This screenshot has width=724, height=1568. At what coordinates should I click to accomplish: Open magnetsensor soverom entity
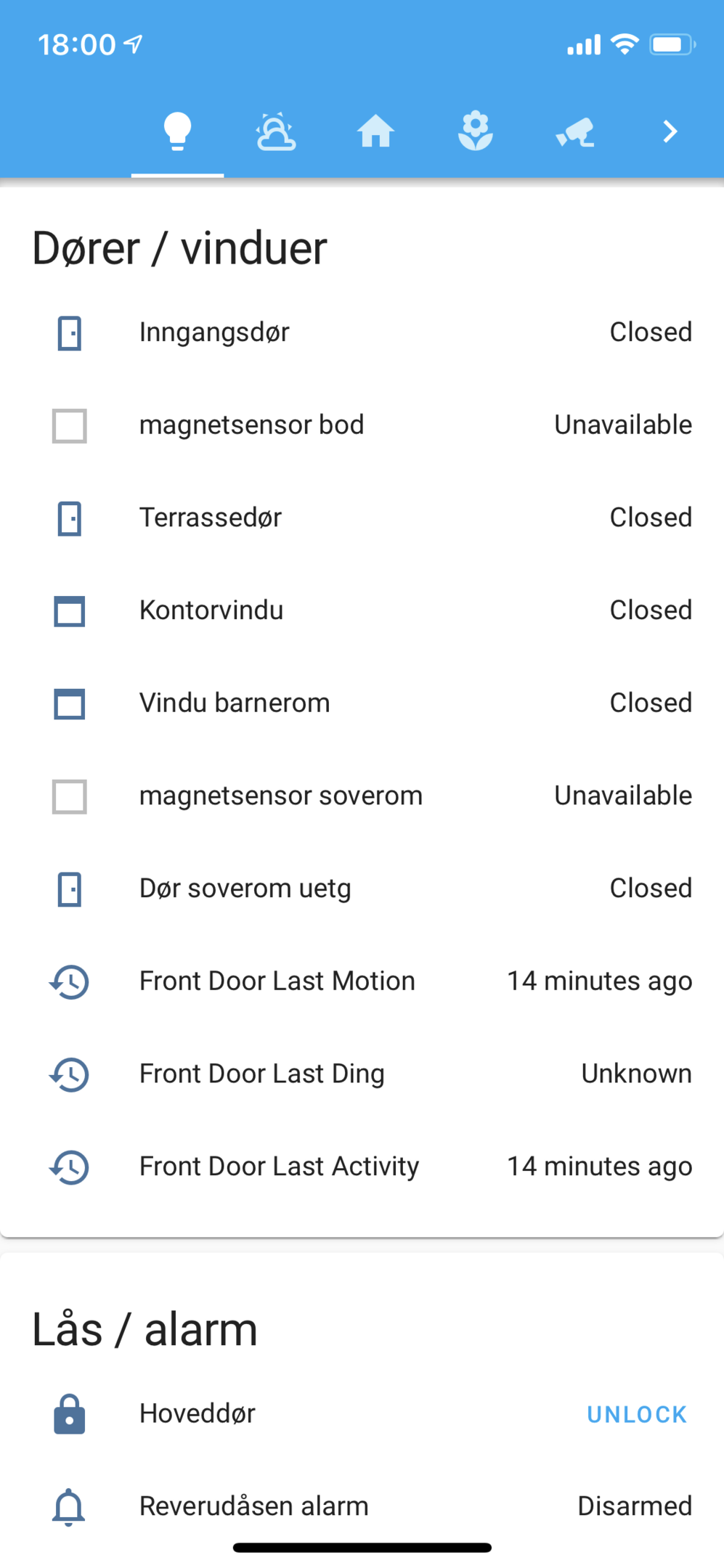click(362, 796)
